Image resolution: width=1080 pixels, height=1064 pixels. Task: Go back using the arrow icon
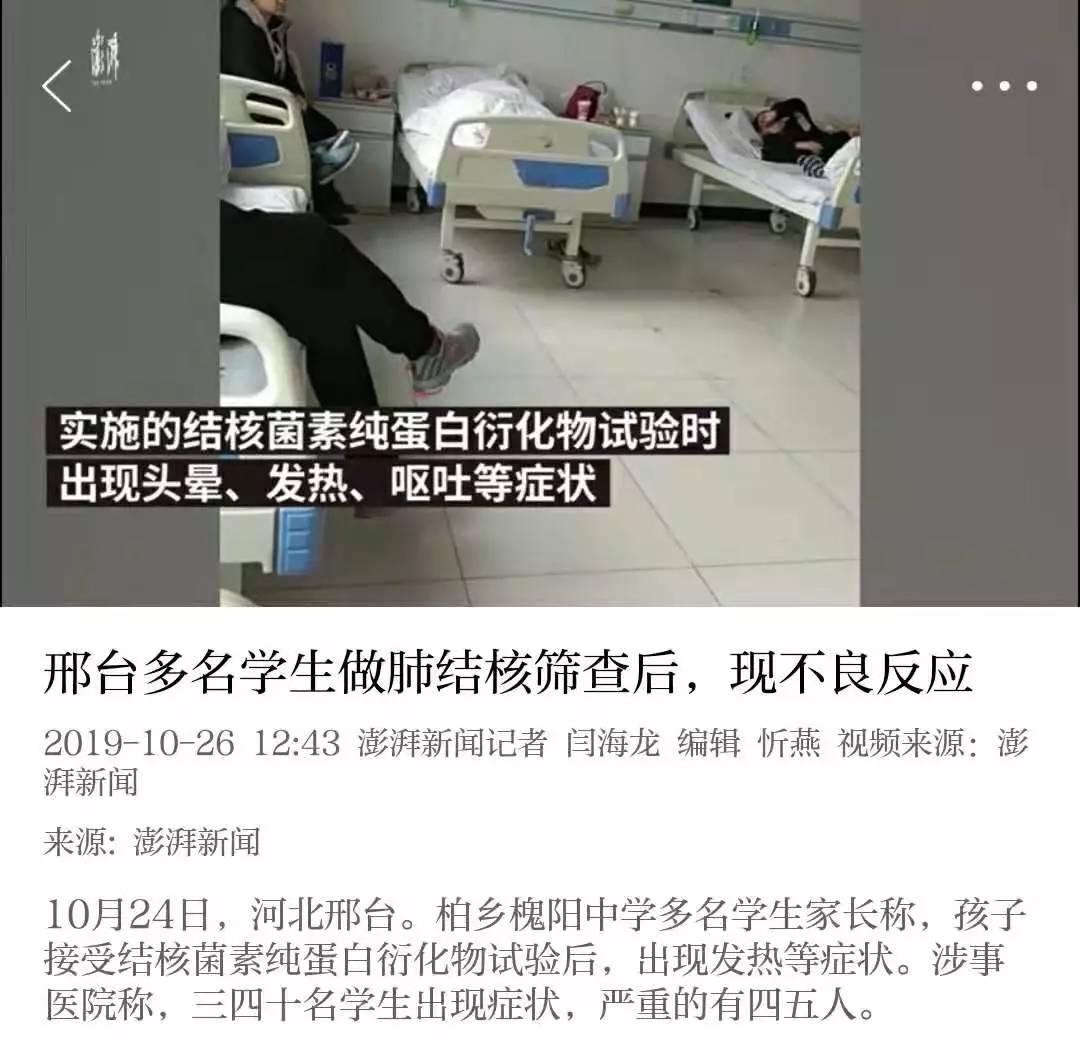coord(57,86)
